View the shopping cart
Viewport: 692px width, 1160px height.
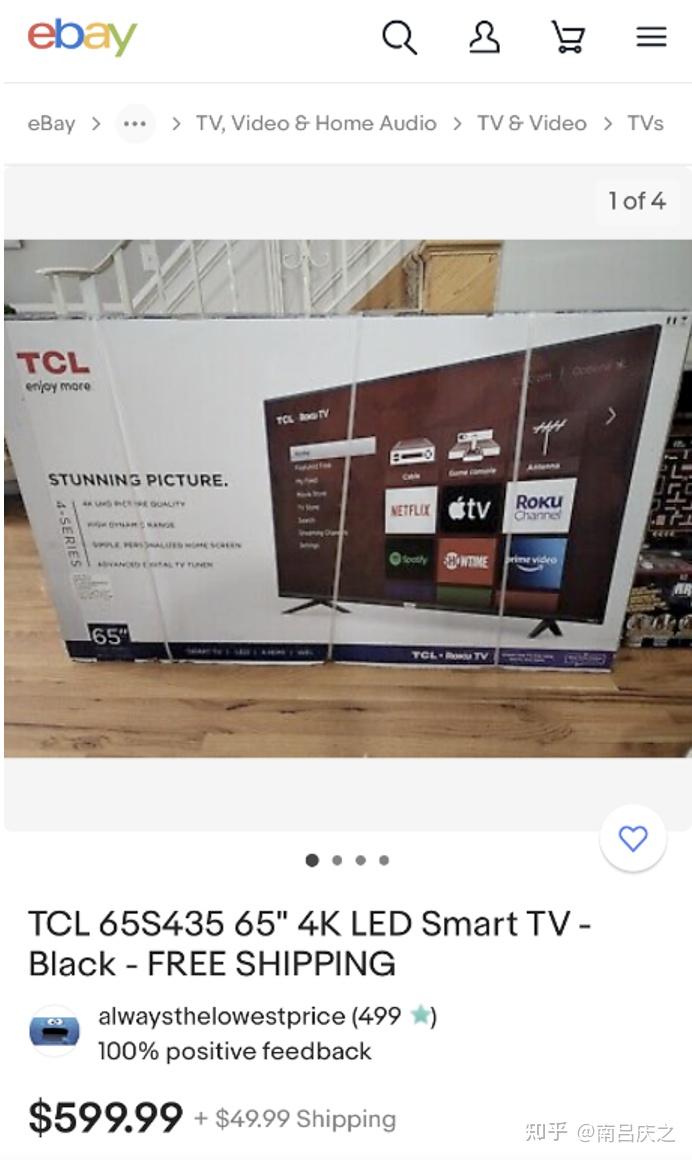pyautogui.click(x=568, y=38)
